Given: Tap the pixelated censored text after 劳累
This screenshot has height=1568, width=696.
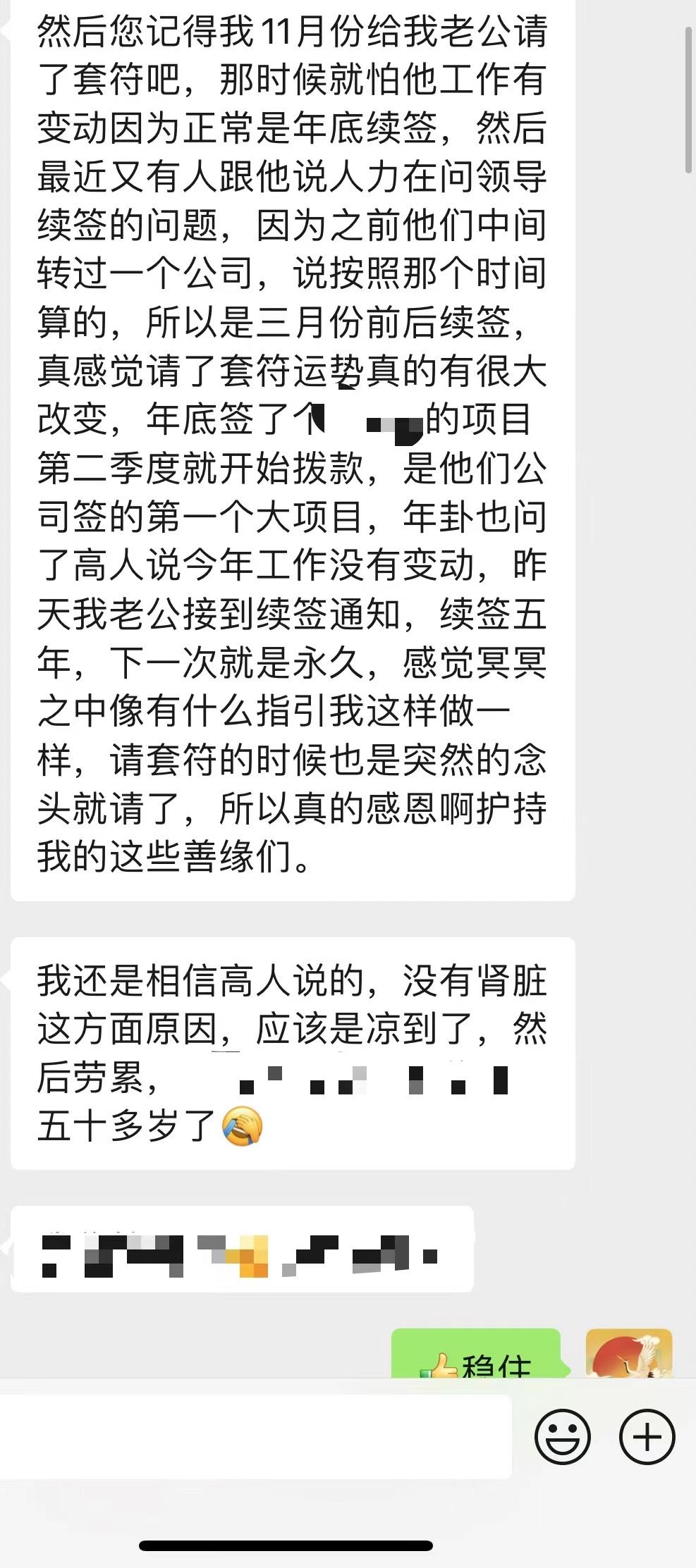Looking at the screenshot, I should (x=367, y=1078).
